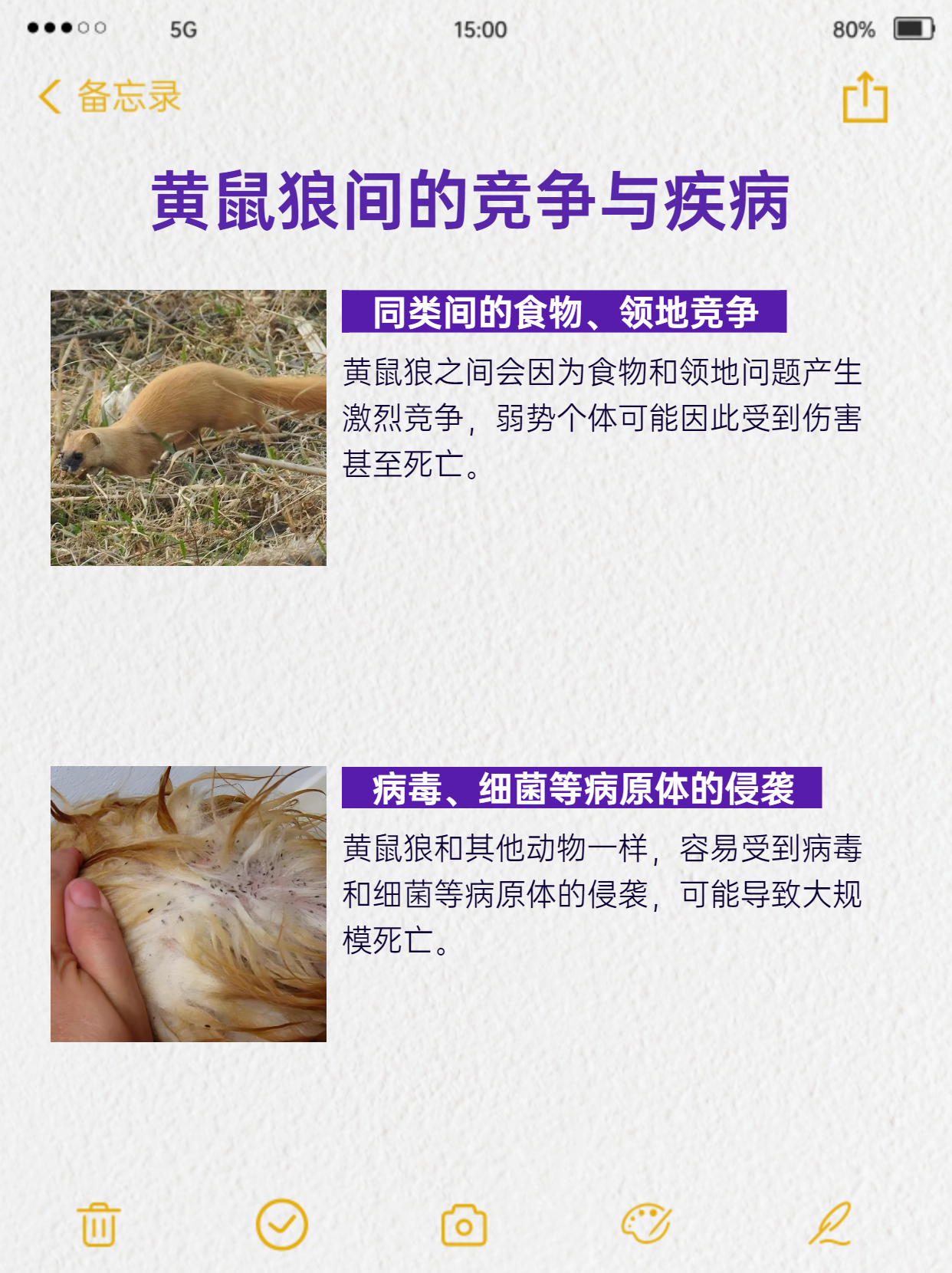This screenshot has height=1273, width=952.
Task: Tap the battery indicator in status bar
Action: click(x=912, y=28)
